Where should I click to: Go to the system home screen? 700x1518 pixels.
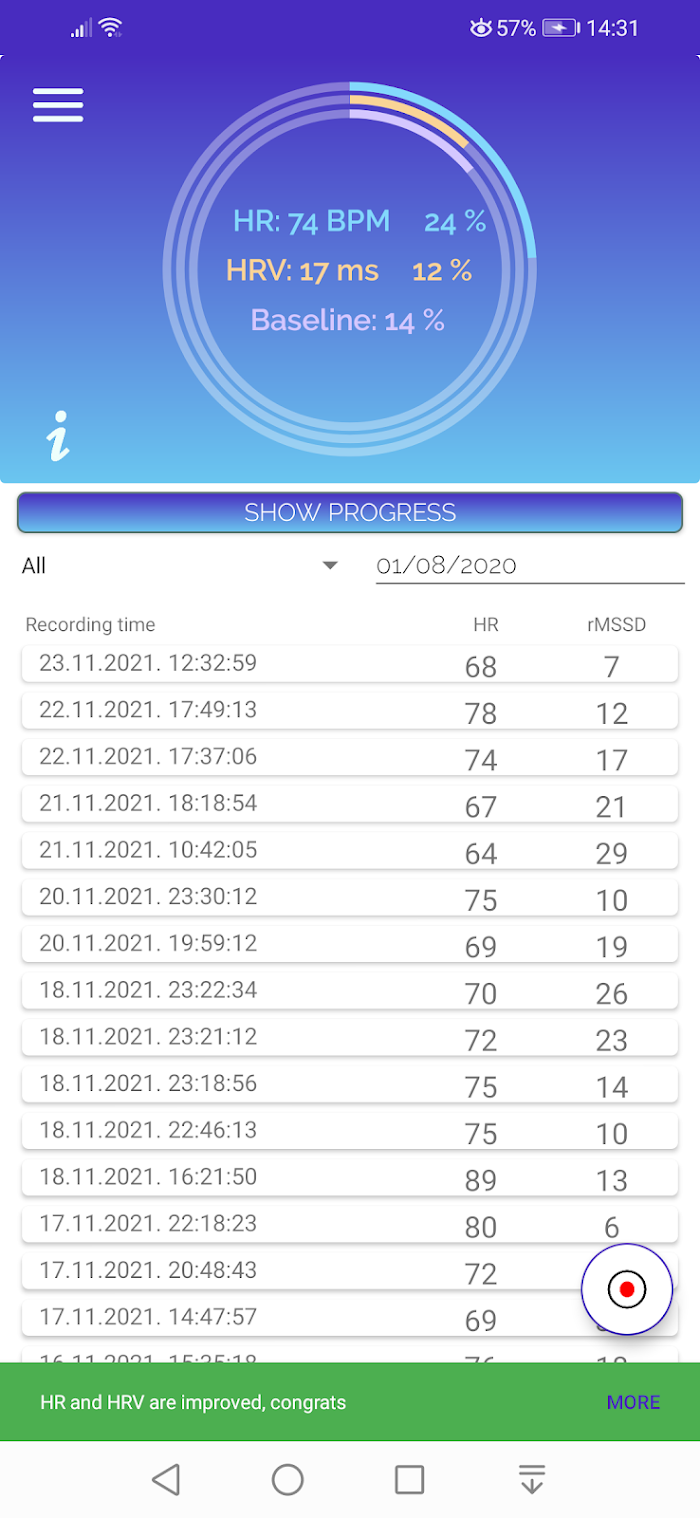[288, 1479]
